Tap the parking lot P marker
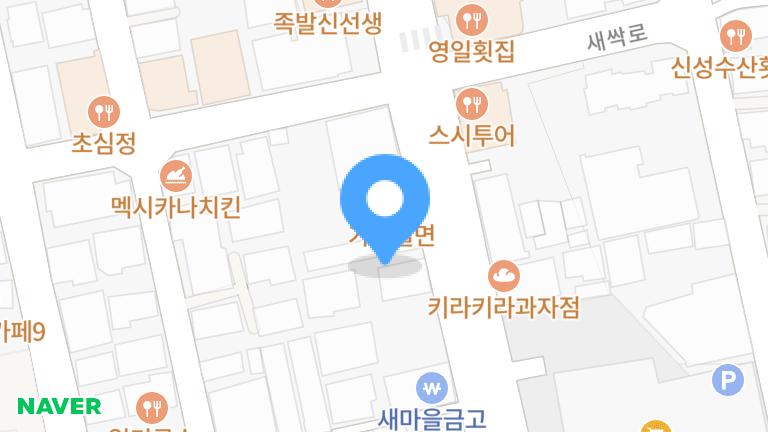The width and height of the screenshot is (768, 432). pyautogui.click(x=727, y=380)
